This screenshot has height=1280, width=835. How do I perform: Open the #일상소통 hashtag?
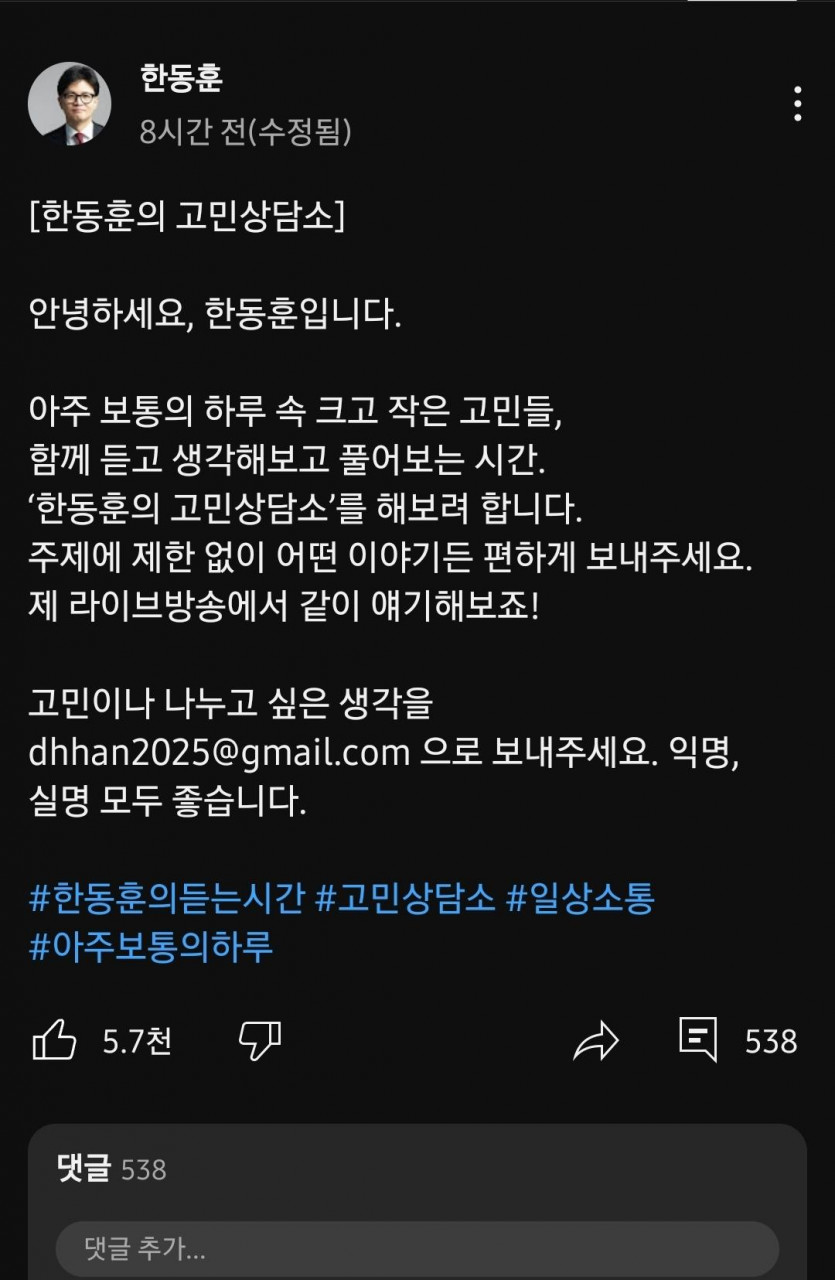point(580,898)
